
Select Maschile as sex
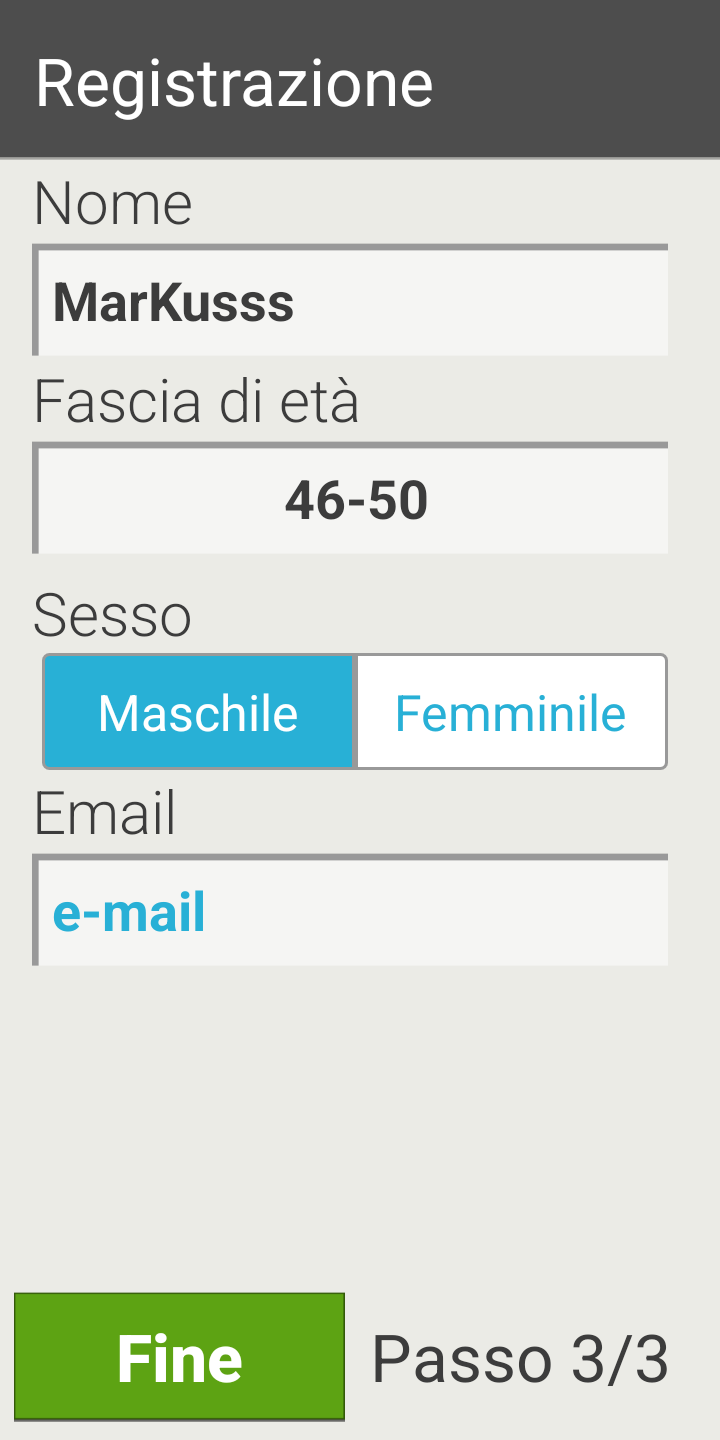[x=199, y=712]
